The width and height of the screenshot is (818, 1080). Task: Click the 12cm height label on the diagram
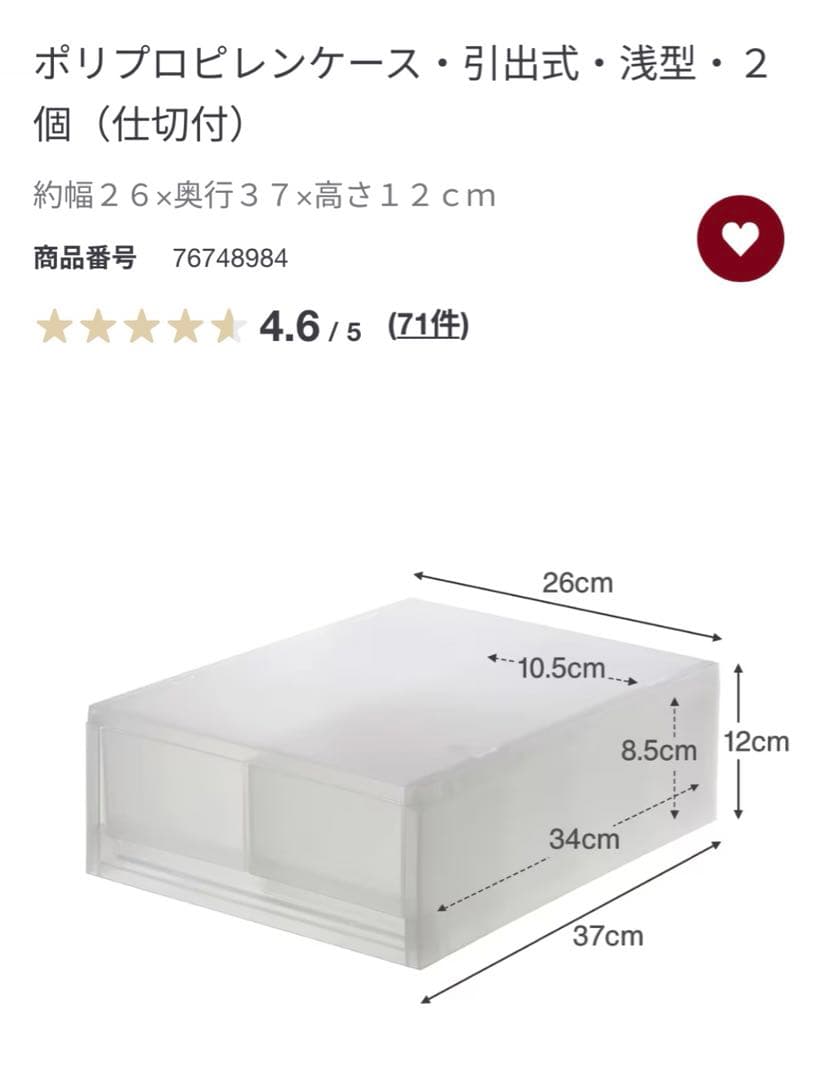pyautogui.click(x=757, y=743)
